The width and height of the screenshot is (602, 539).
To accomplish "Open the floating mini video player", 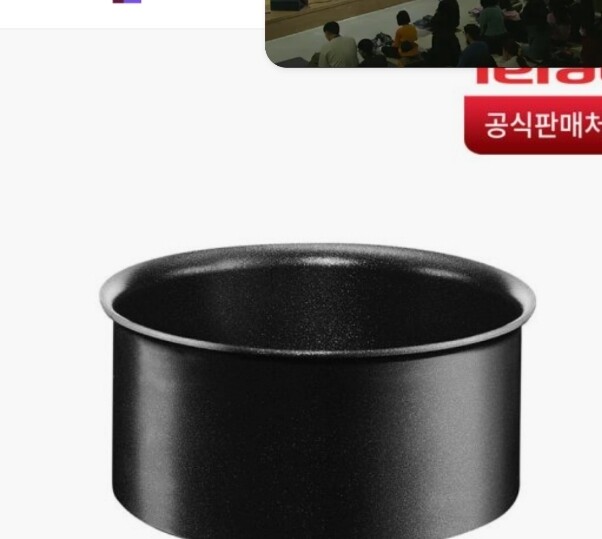I will (433, 32).
